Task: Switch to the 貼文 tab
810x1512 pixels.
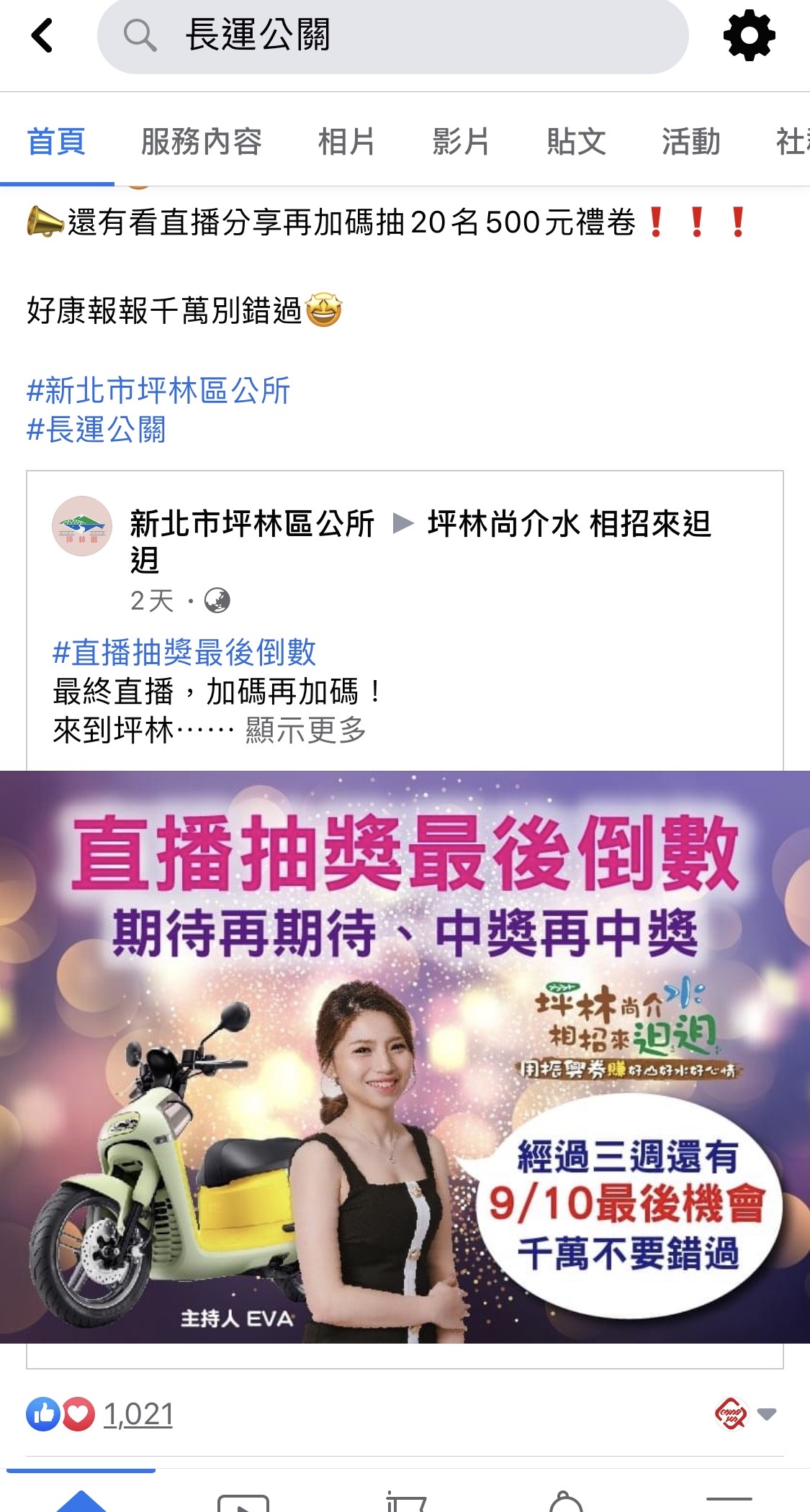Action: [x=576, y=141]
